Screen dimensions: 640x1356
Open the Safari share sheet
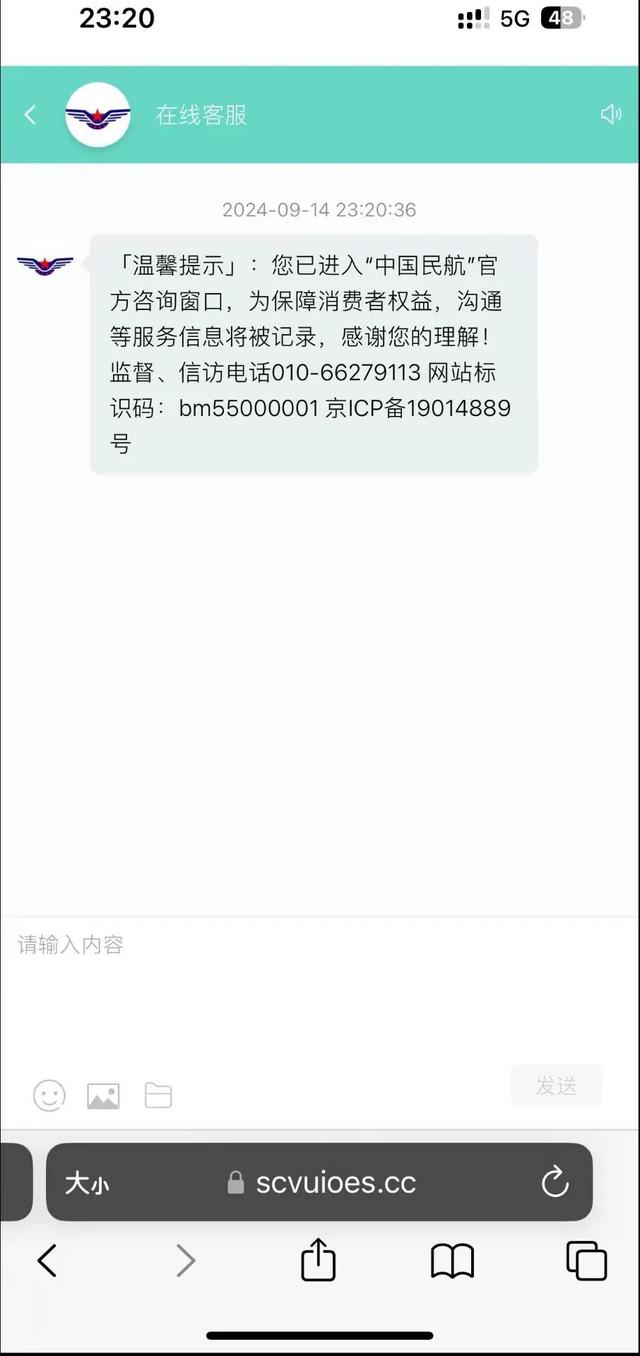[x=318, y=1259]
